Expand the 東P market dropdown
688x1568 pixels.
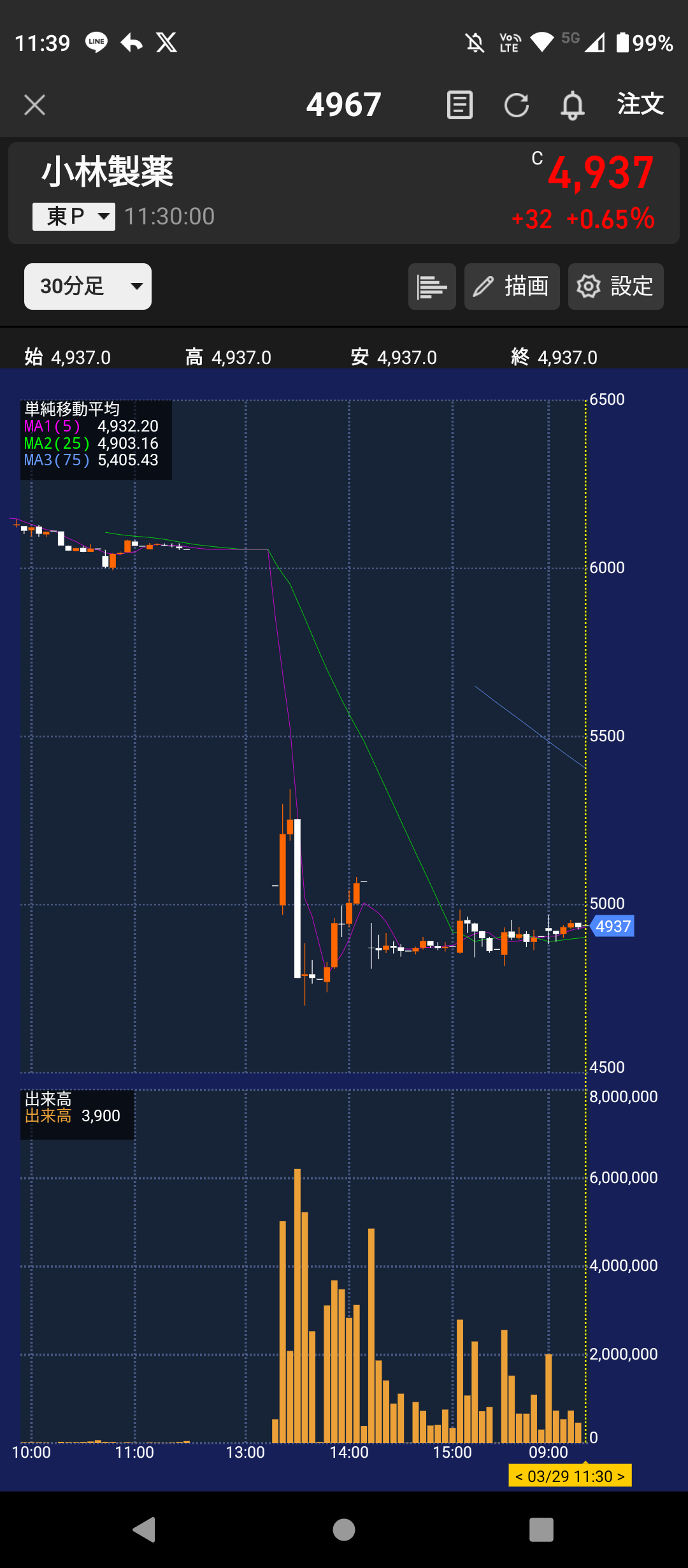[74, 217]
